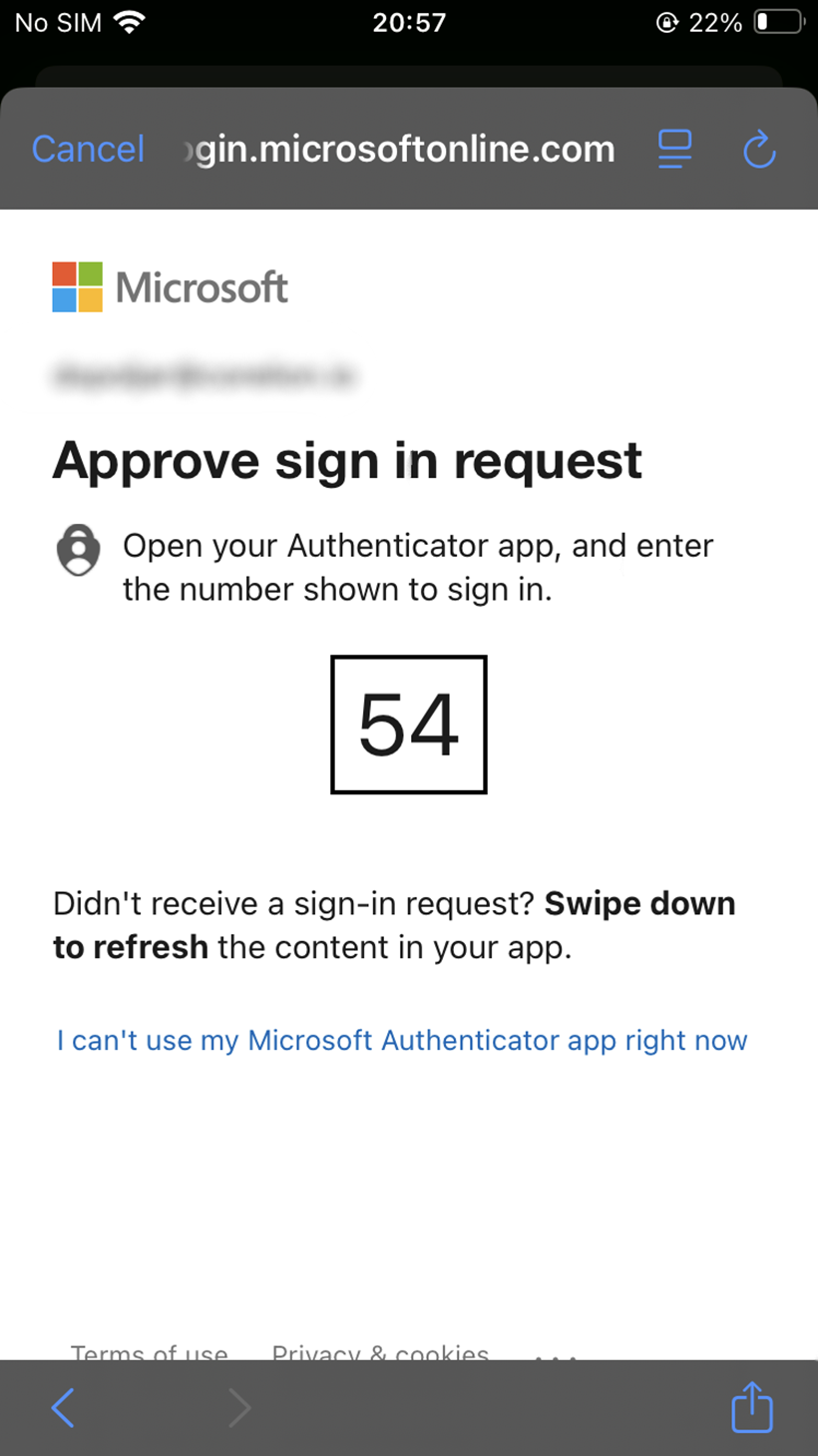Image resolution: width=818 pixels, height=1456 pixels.
Task: Go back to the previous page
Action: (63, 1407)
